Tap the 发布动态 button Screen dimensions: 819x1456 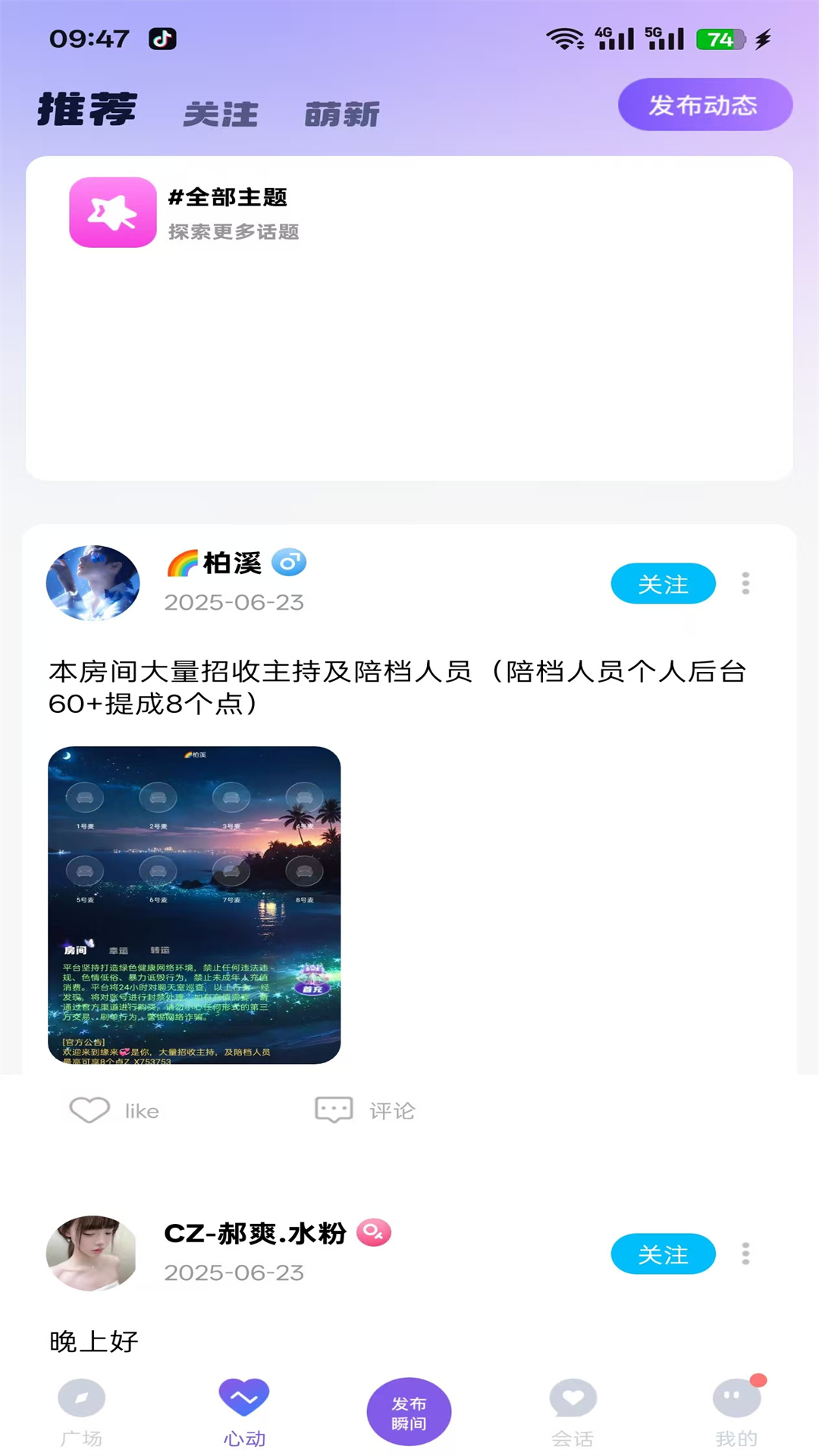(704, 105)
